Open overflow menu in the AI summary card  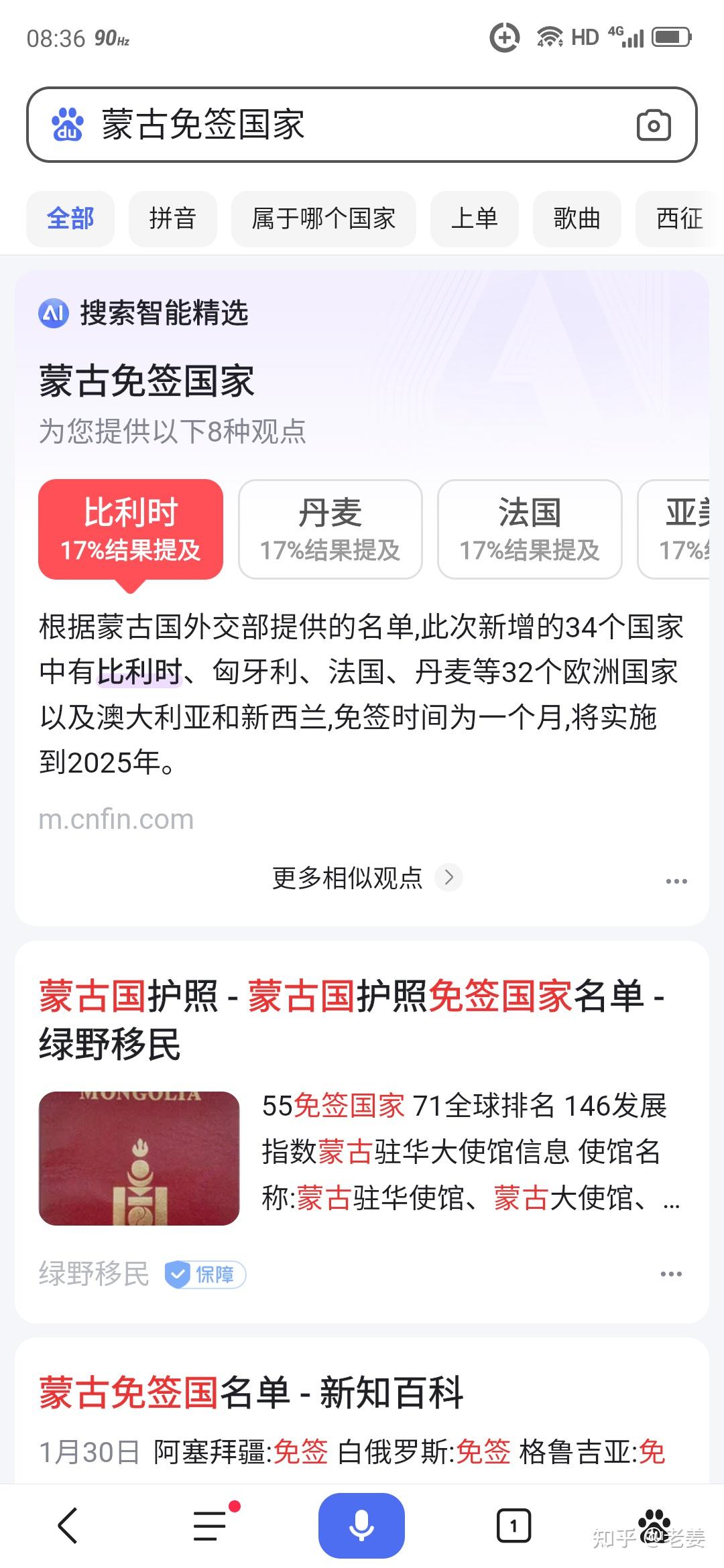click(x=676, y=880)
